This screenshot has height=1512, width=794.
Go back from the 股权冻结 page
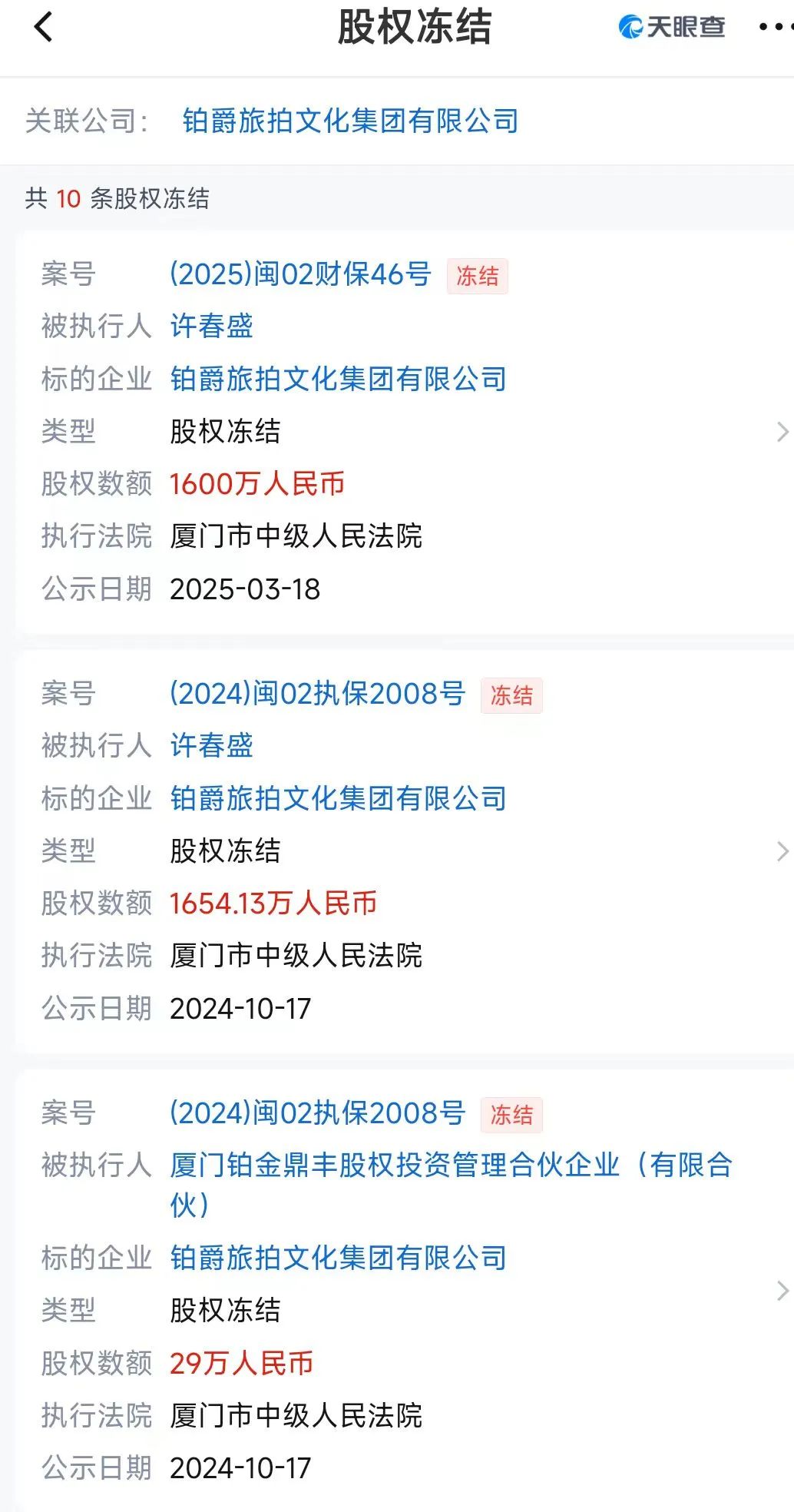tap(44, 28)
